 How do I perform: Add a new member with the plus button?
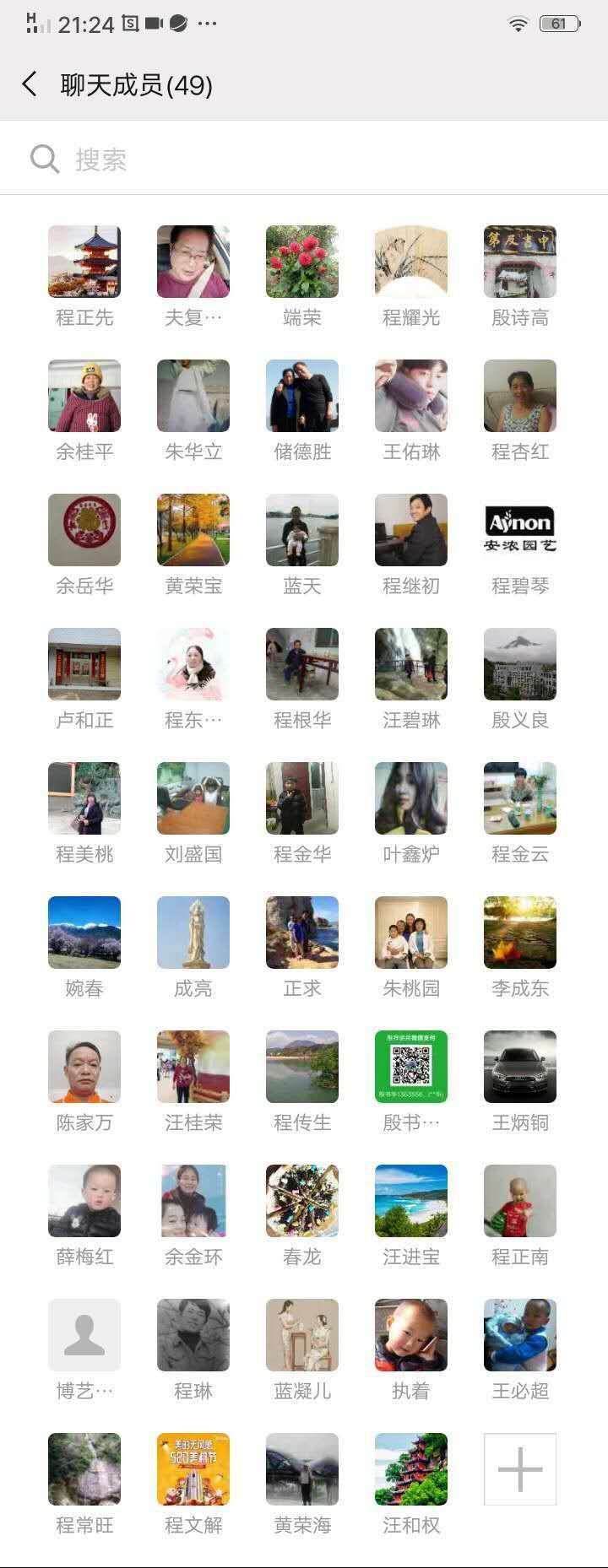(x=519, y=1469)
